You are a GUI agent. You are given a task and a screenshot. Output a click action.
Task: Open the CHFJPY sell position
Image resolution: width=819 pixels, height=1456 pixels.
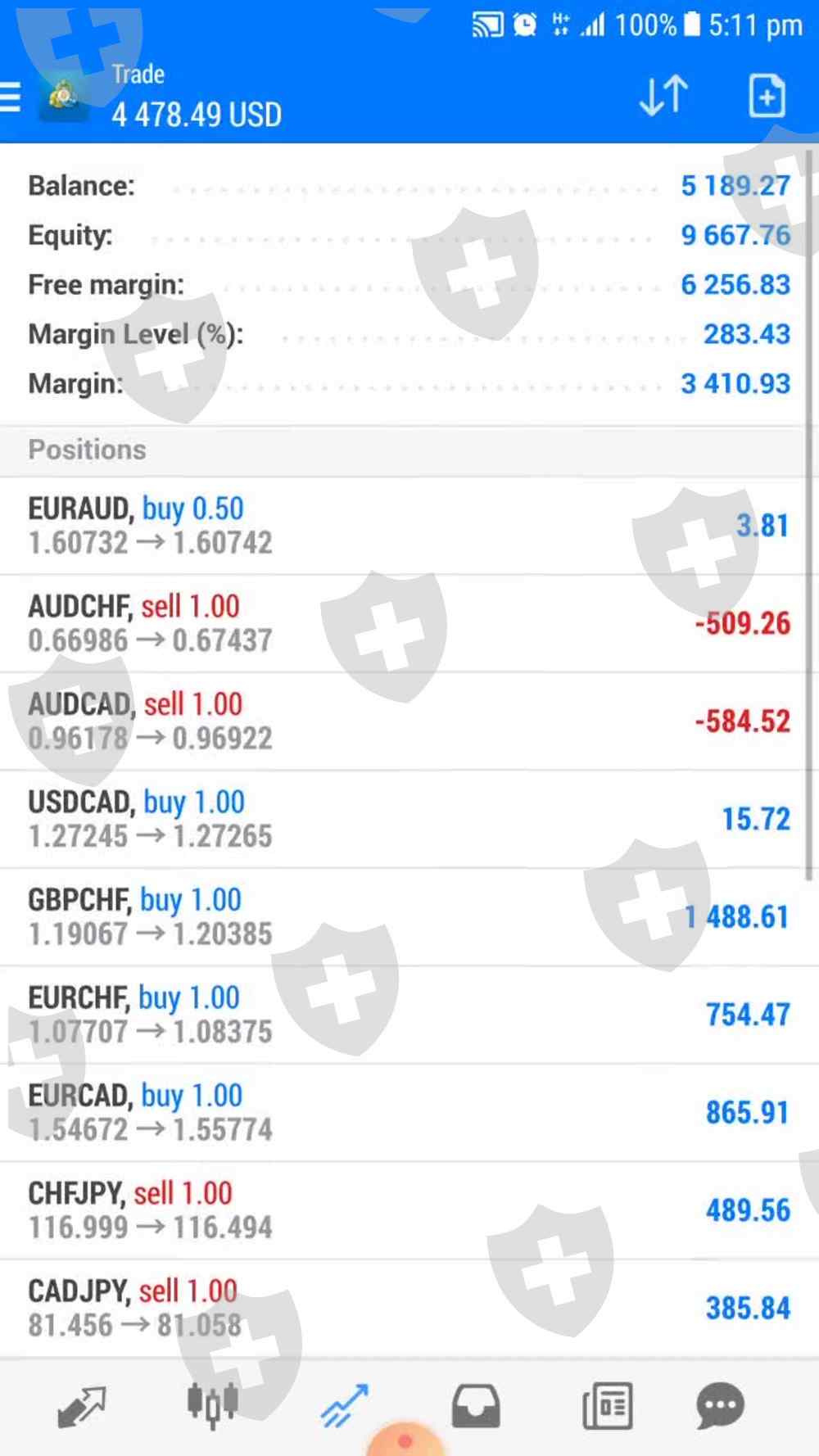(401, 1210)
